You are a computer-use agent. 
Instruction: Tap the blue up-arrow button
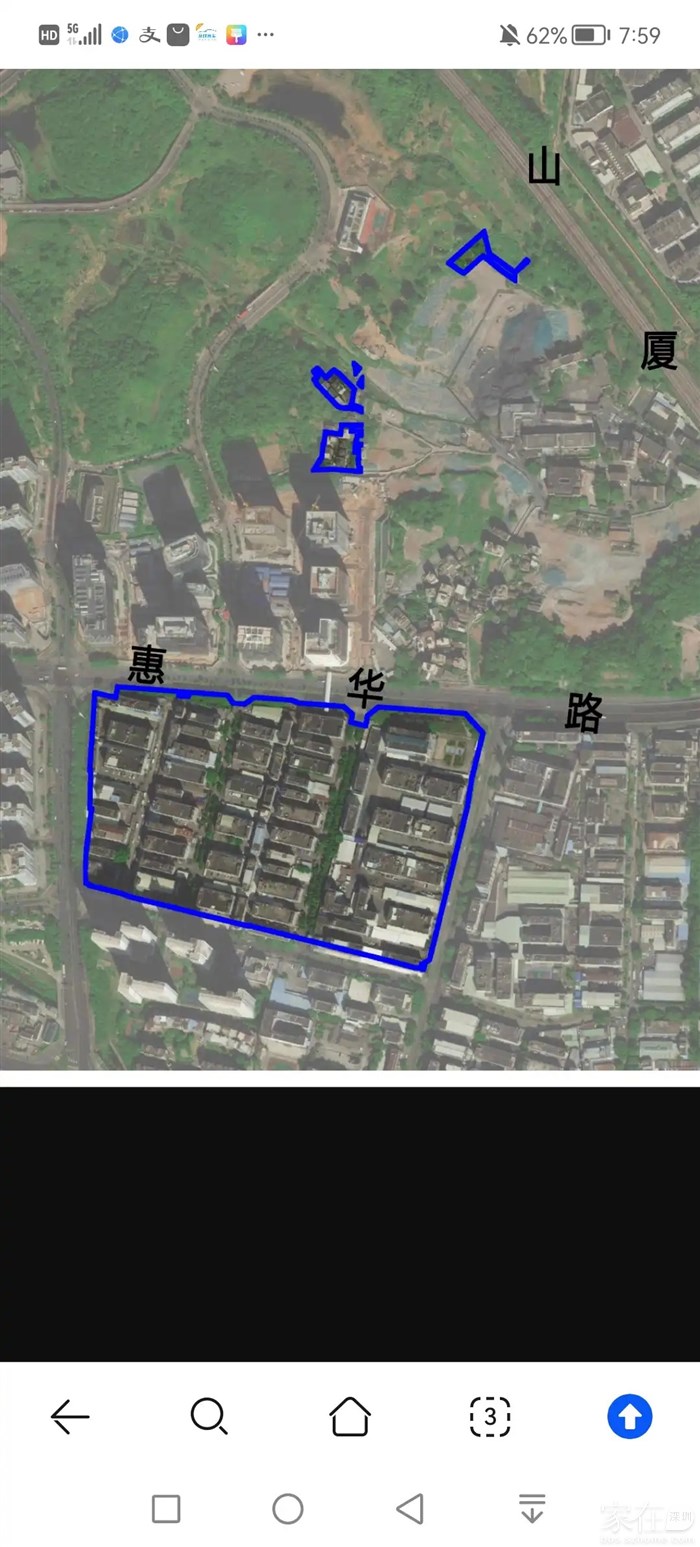point(630,1416)
